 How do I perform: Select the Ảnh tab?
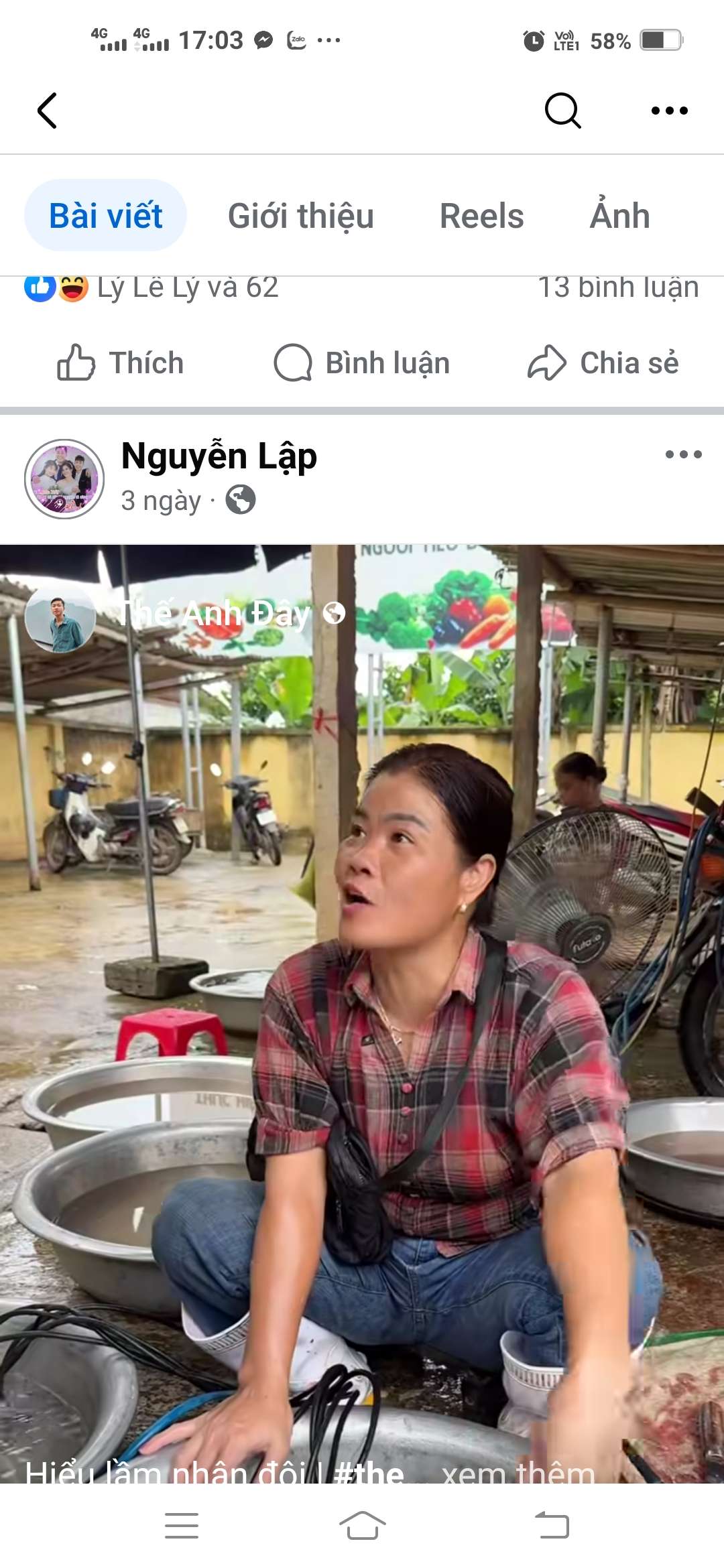620,216
